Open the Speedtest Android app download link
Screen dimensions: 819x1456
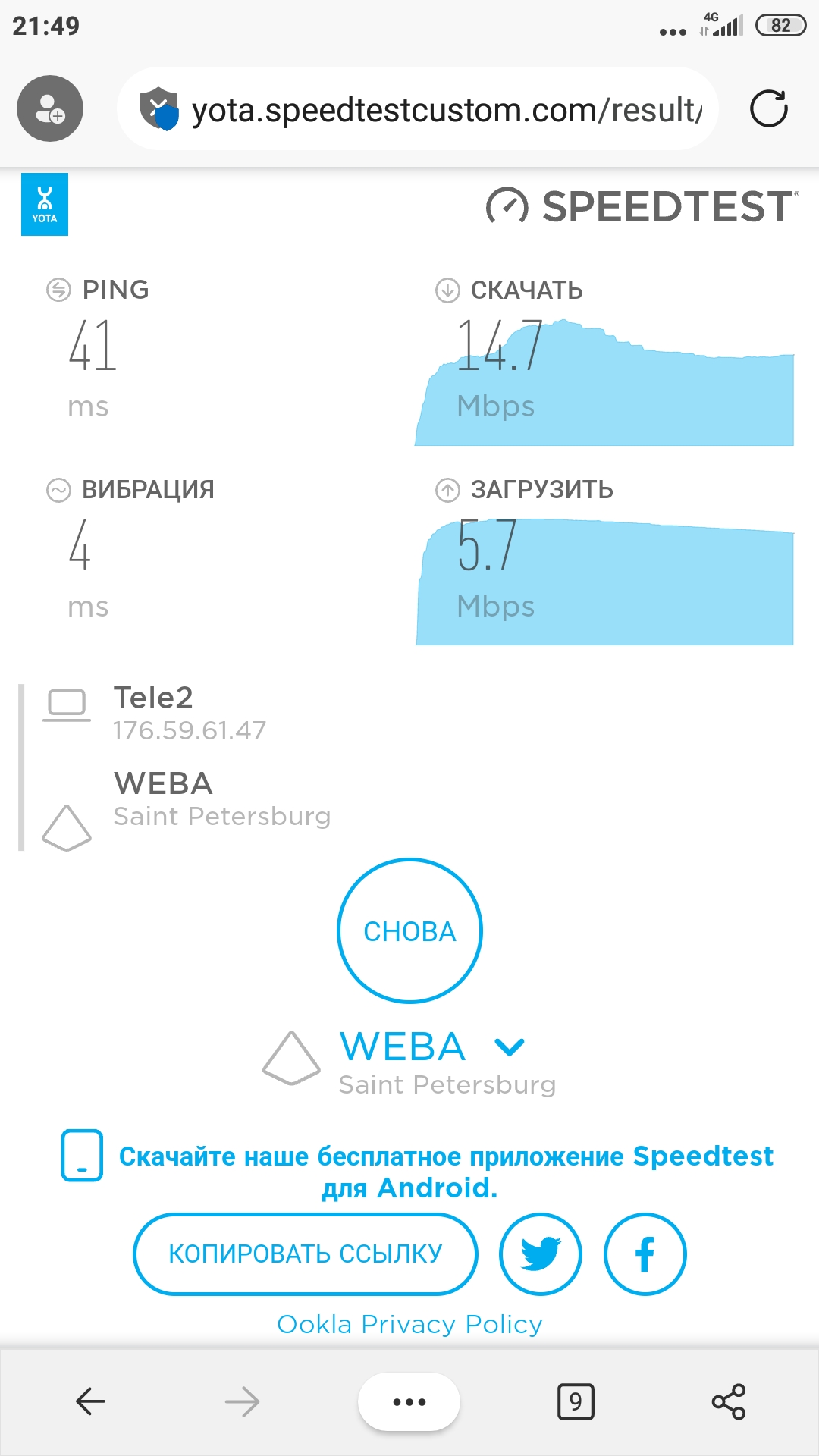click(x=446, y=1172)
